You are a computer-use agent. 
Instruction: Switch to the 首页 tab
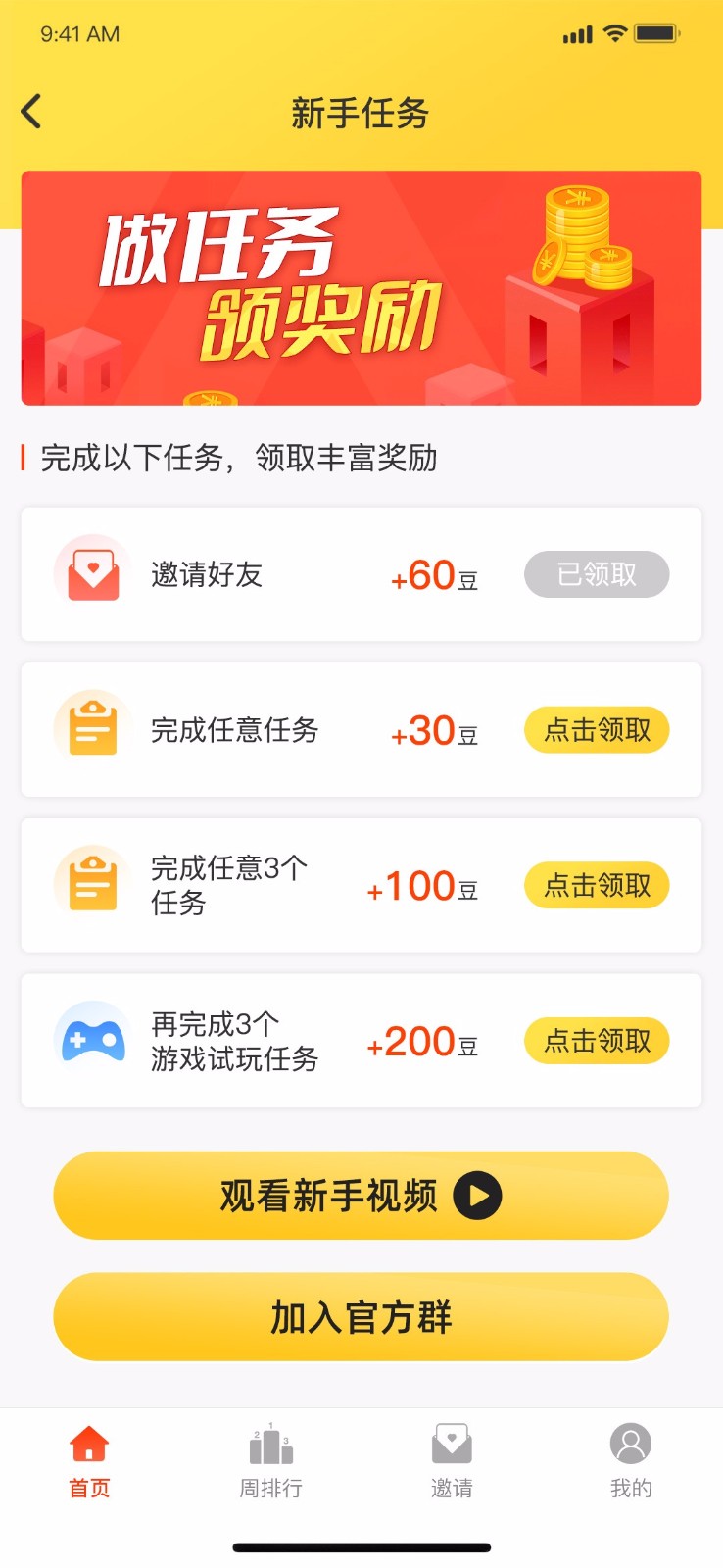pos(89,1462)
